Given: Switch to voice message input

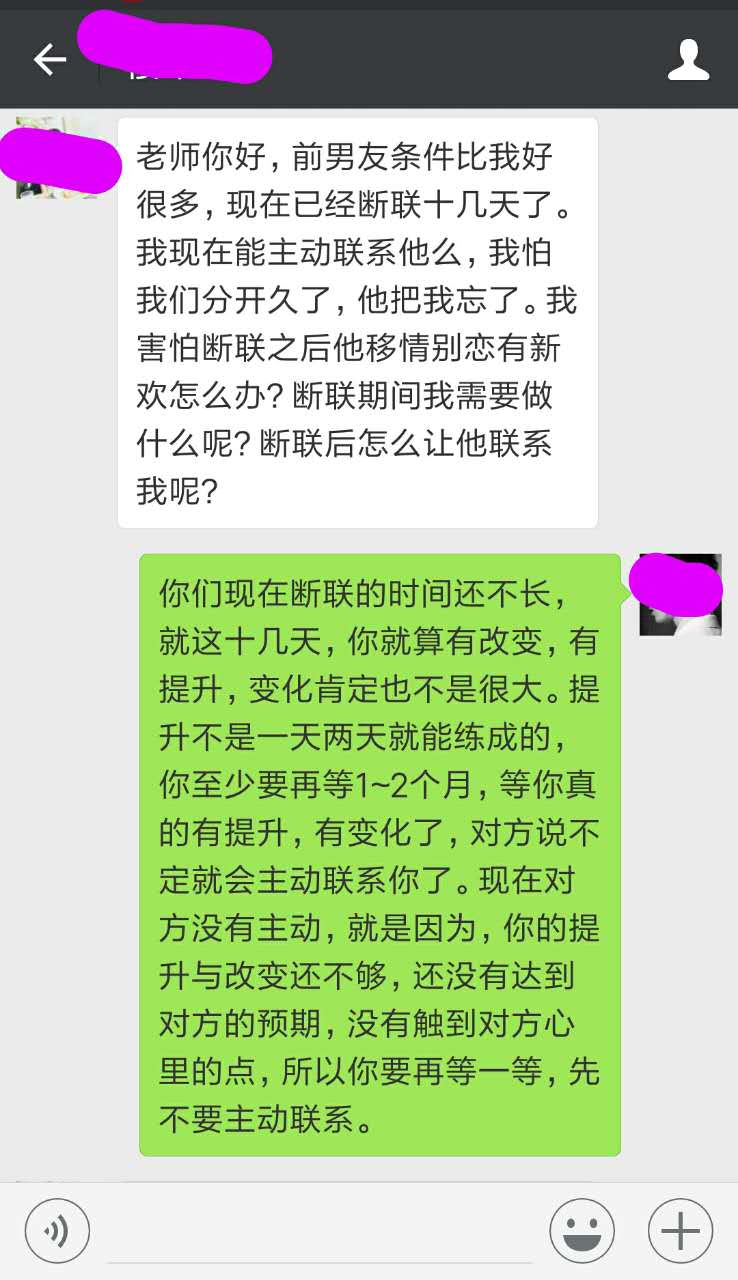Looking at the screenshot, I should click(x=57, y=1231).
